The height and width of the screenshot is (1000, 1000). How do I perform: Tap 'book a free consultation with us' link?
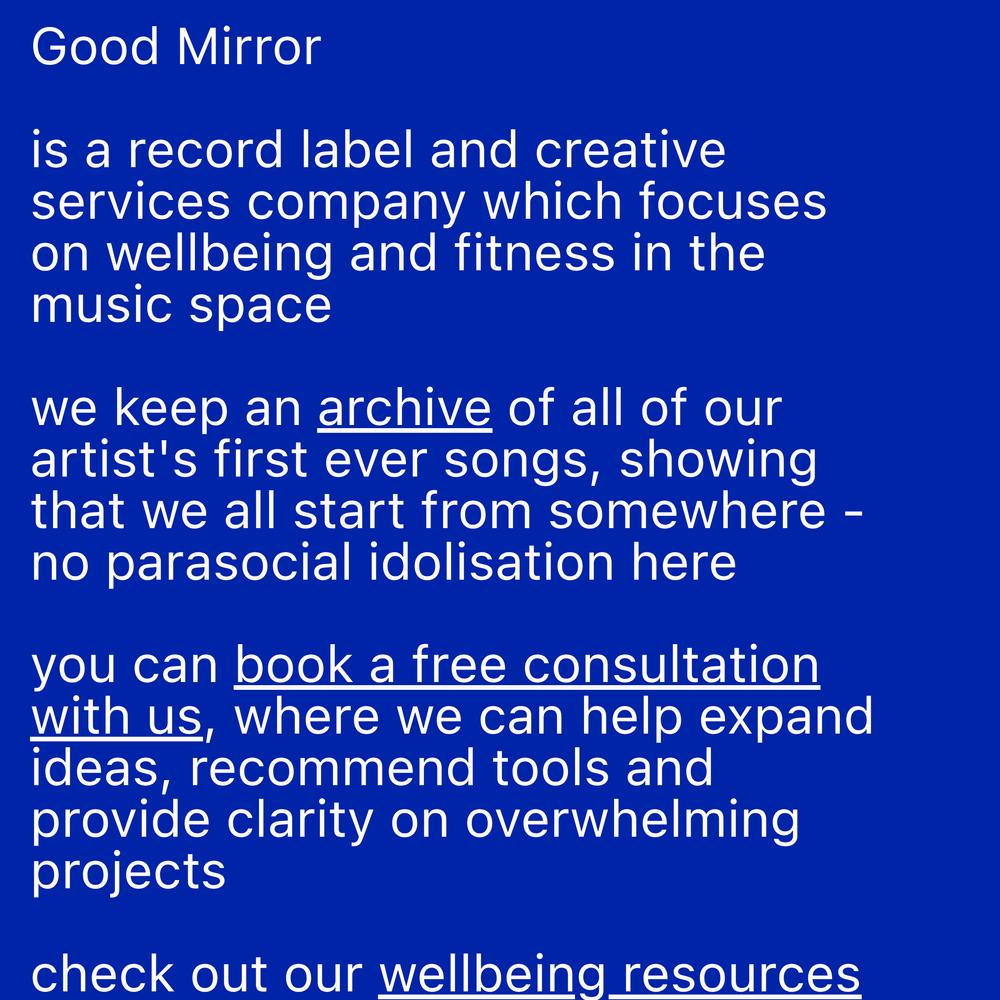[526, 666]
